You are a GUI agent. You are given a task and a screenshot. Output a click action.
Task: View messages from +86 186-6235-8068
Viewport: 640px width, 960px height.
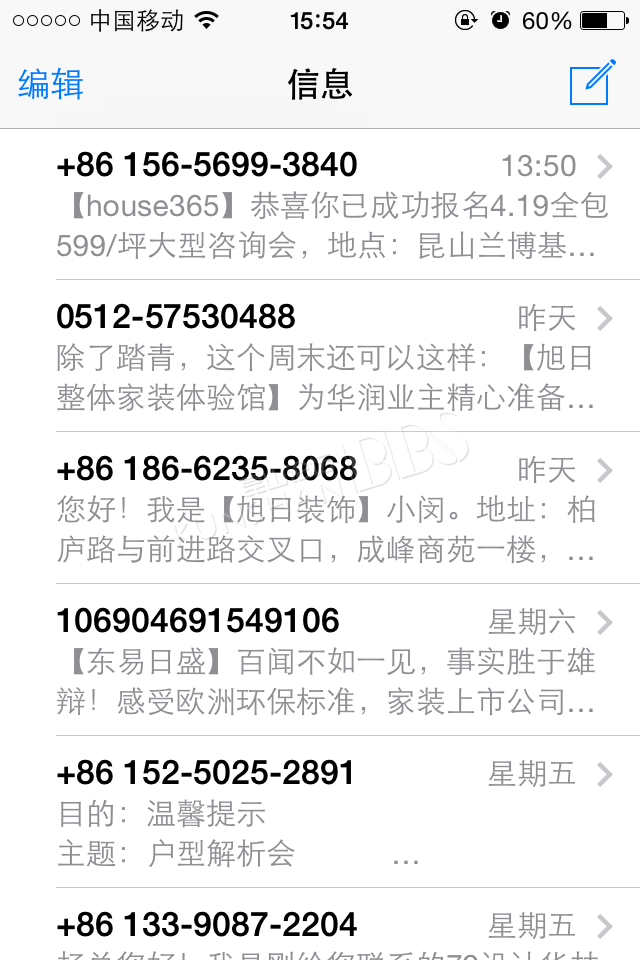tap(330, 509)
